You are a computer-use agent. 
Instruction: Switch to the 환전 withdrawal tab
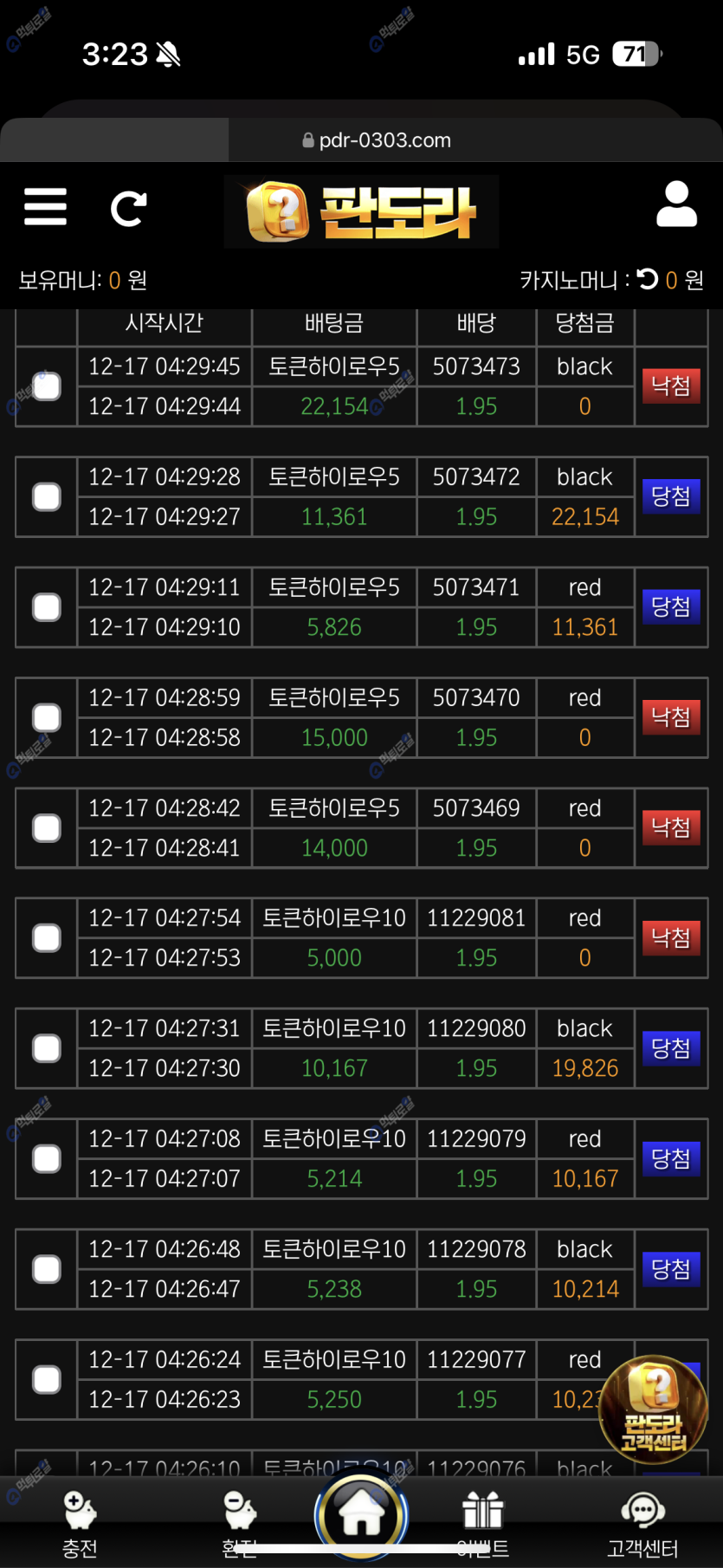pyautogui.click(x=240, y=1525)
